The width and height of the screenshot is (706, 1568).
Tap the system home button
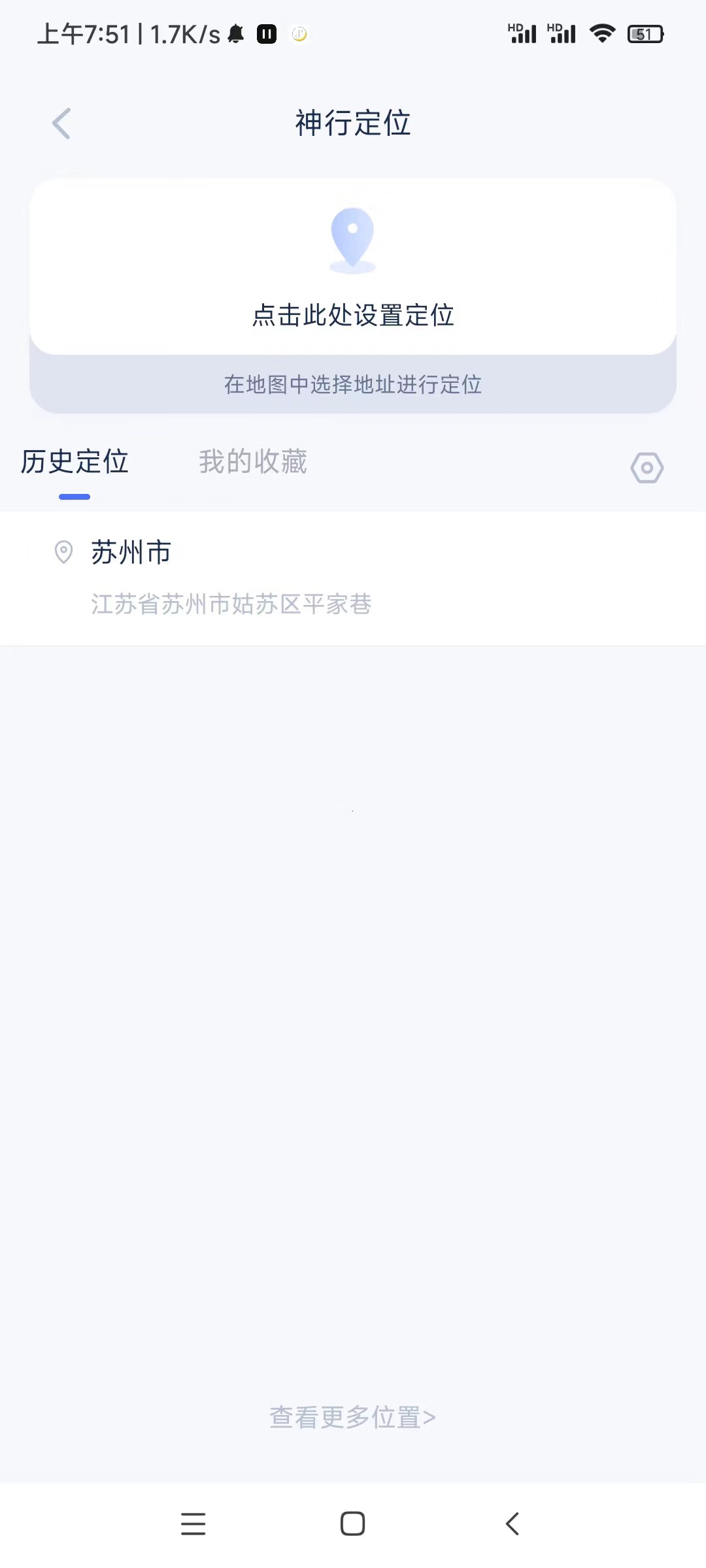pyautogui.click(x=353, y=1524)
